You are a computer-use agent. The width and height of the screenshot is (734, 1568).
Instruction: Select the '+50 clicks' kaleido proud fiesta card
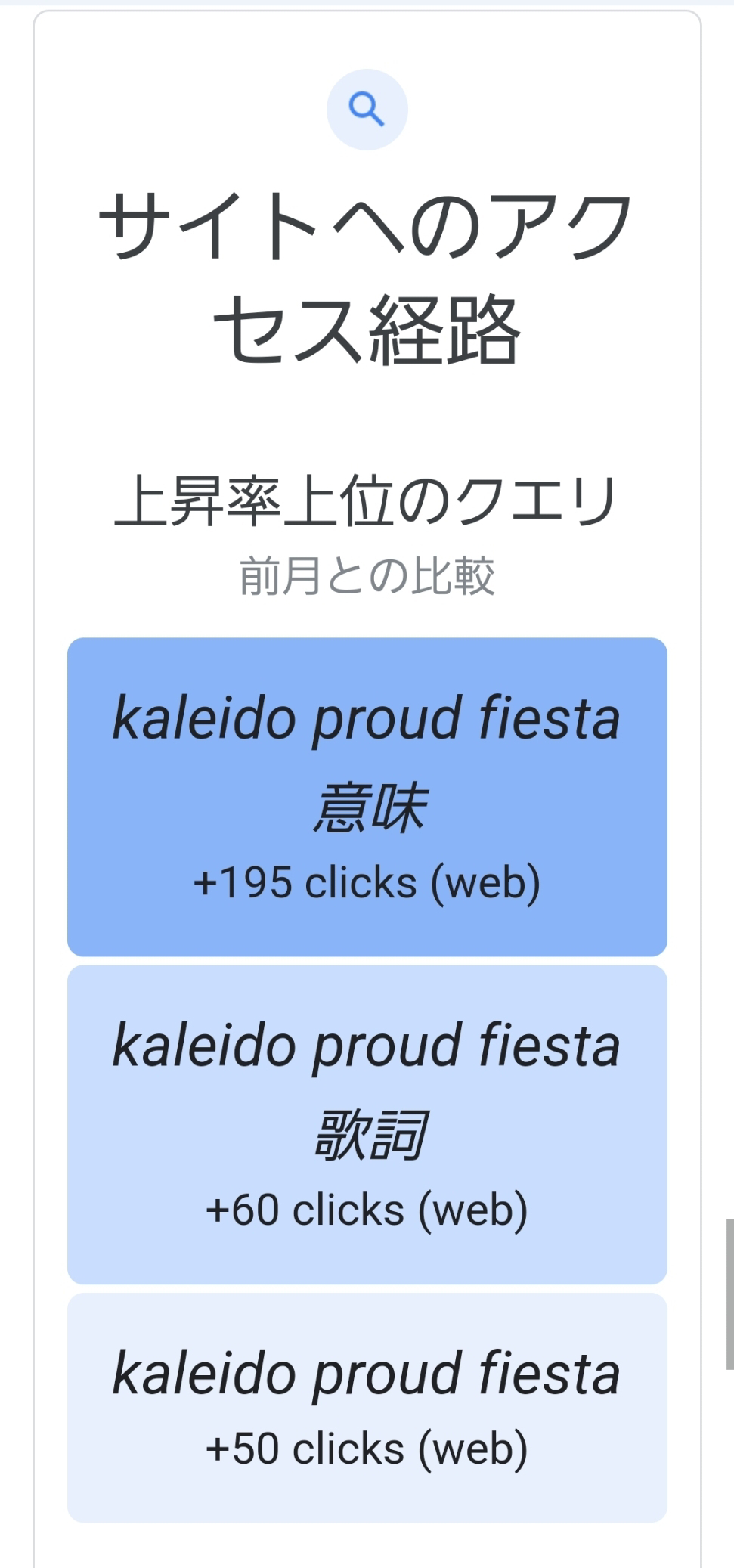pos(367,1408)
